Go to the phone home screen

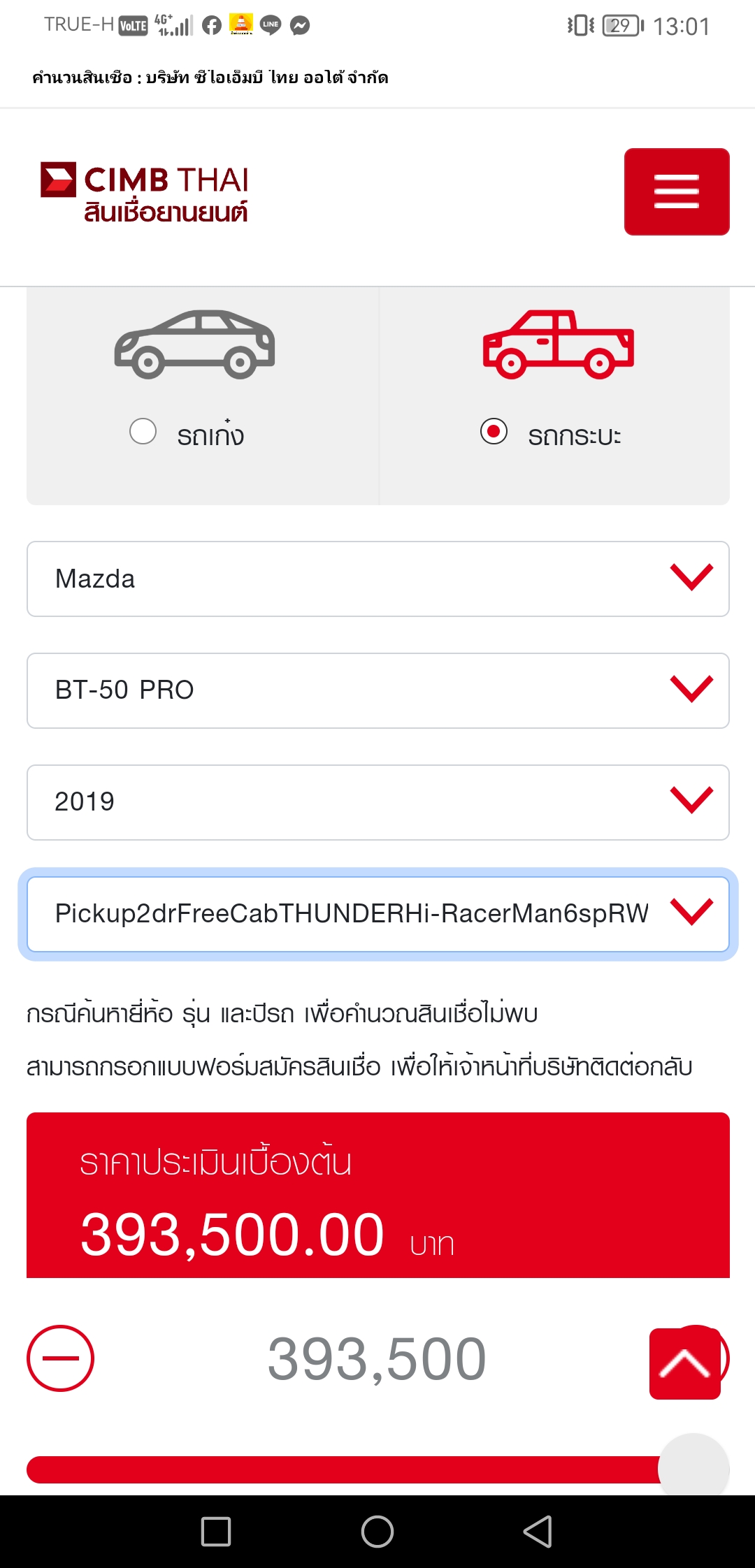point(377,1532)
